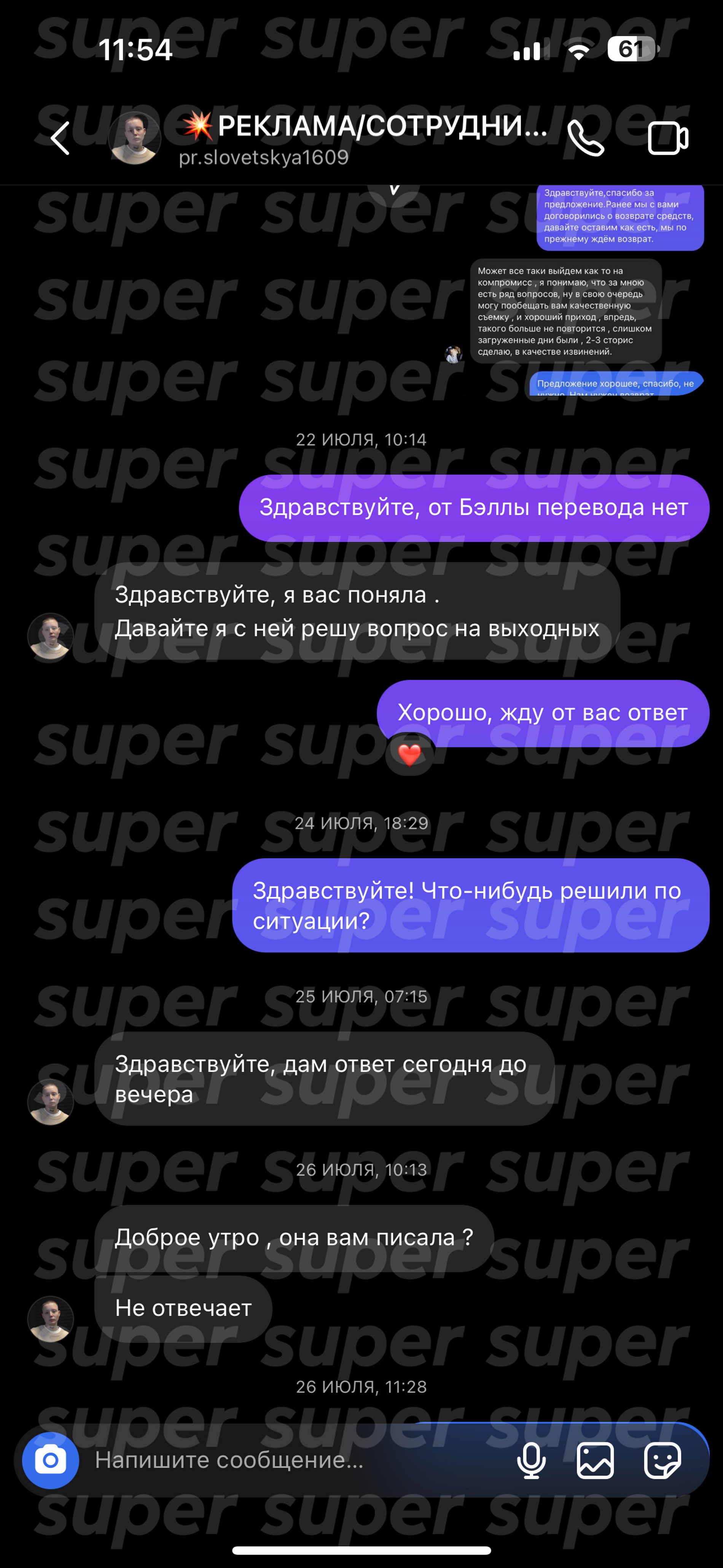Go back to the chat list
This screenshot has width=723, height=1568.
click(x=60, y=138)
